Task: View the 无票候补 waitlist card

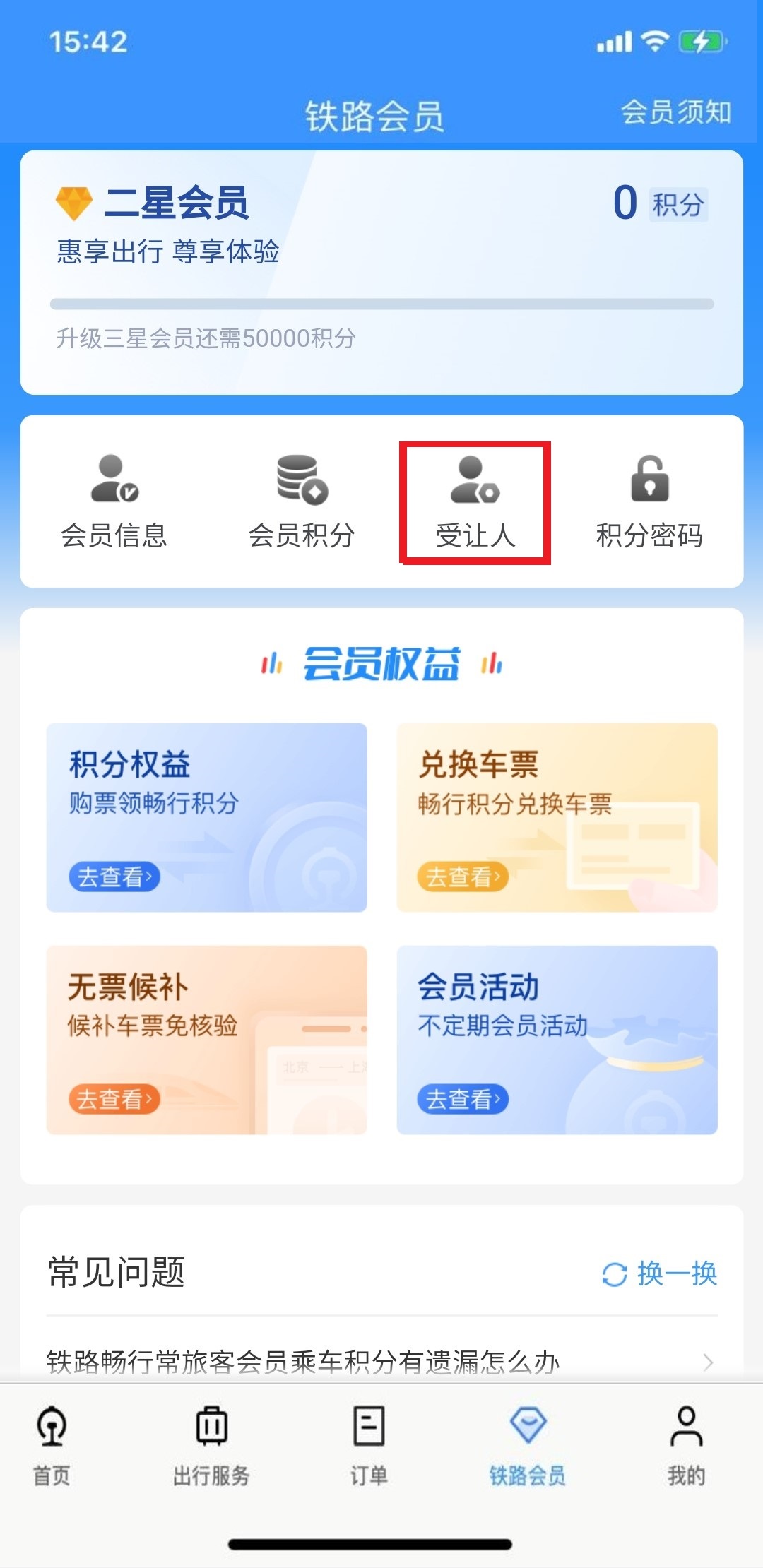Action: 206,1040
